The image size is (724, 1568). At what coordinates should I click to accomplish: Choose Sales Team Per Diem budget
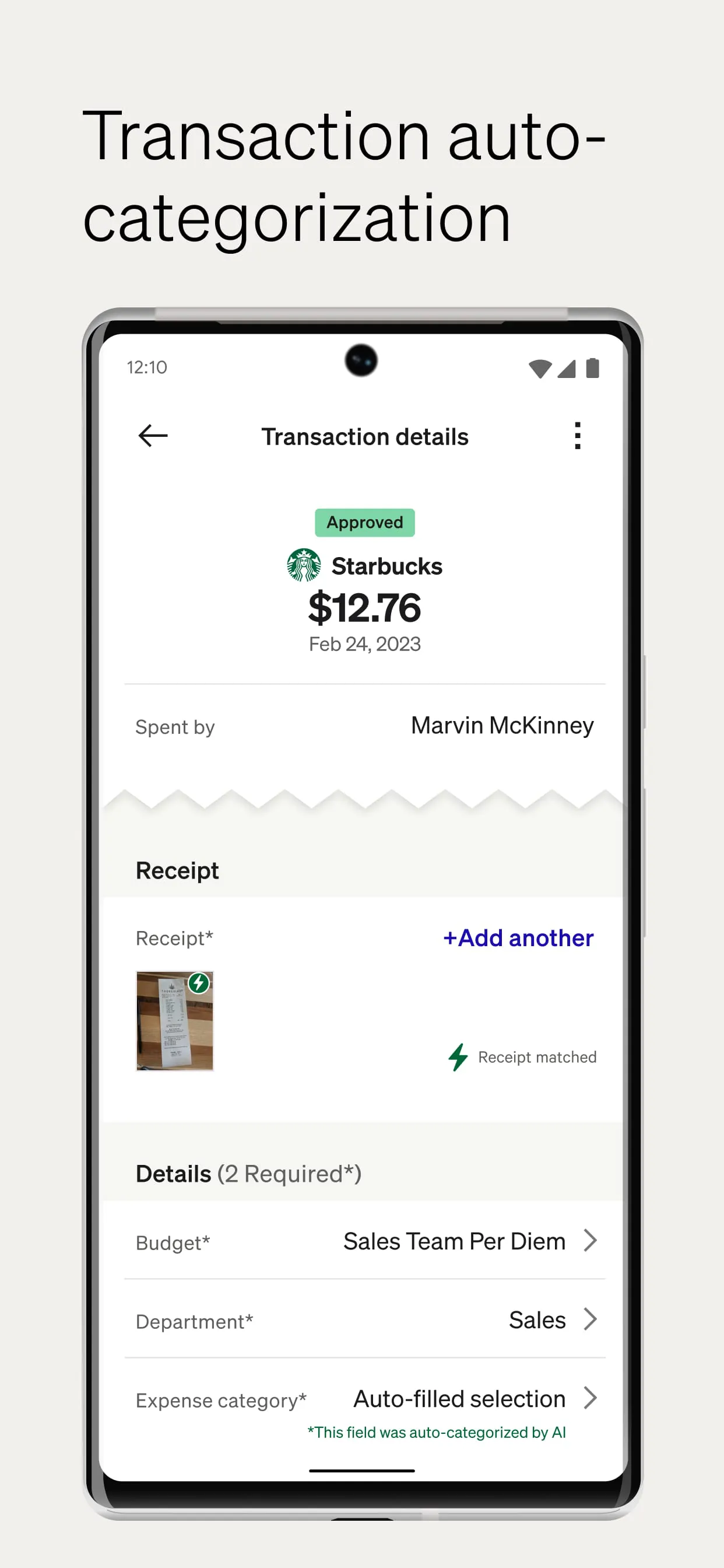pyautogui.click(x=454, y=1241)
